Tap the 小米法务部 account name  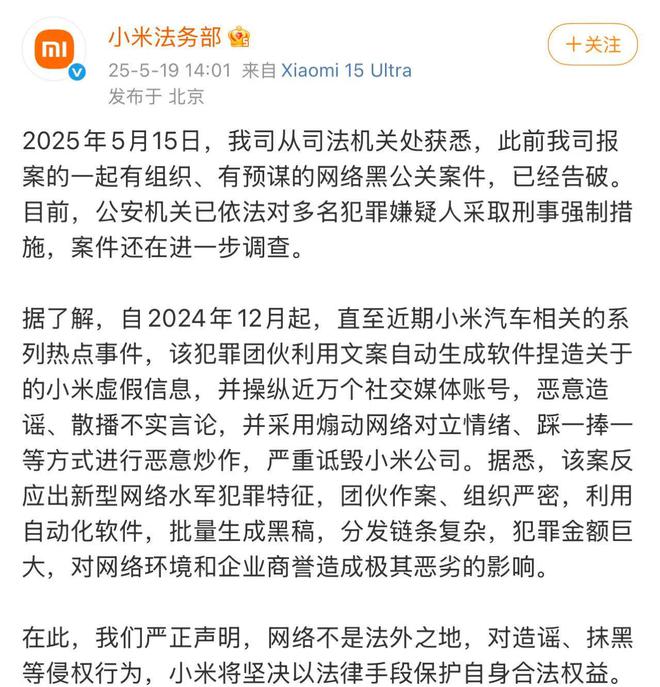[x=165, y=38]
